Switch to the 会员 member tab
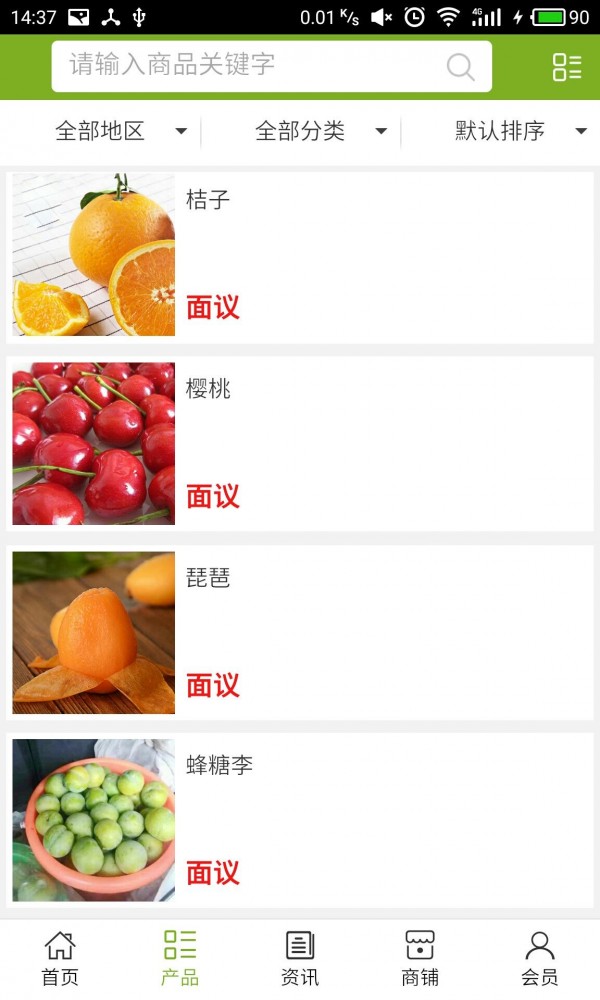The image size is (600, 1000). pyautogui.click(x=540, y=958)
